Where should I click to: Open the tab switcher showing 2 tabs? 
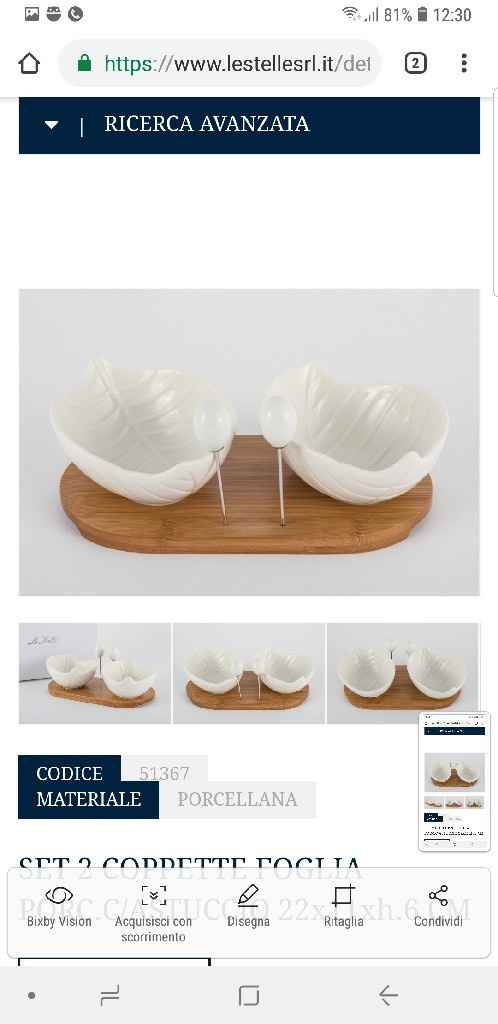(416, 63)
